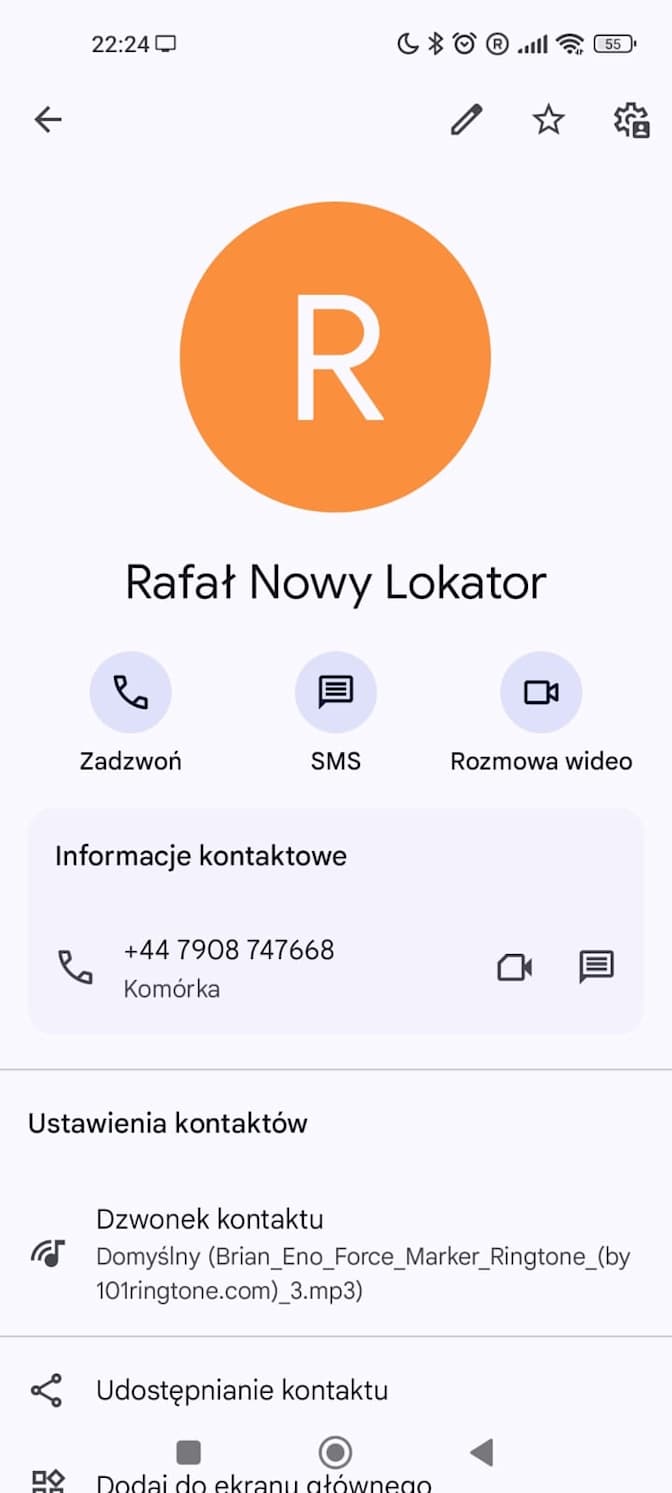The height and width of the screenshot is (1493, 672).
Task: Open contact settings gear icon
Action: click(631, 120)
